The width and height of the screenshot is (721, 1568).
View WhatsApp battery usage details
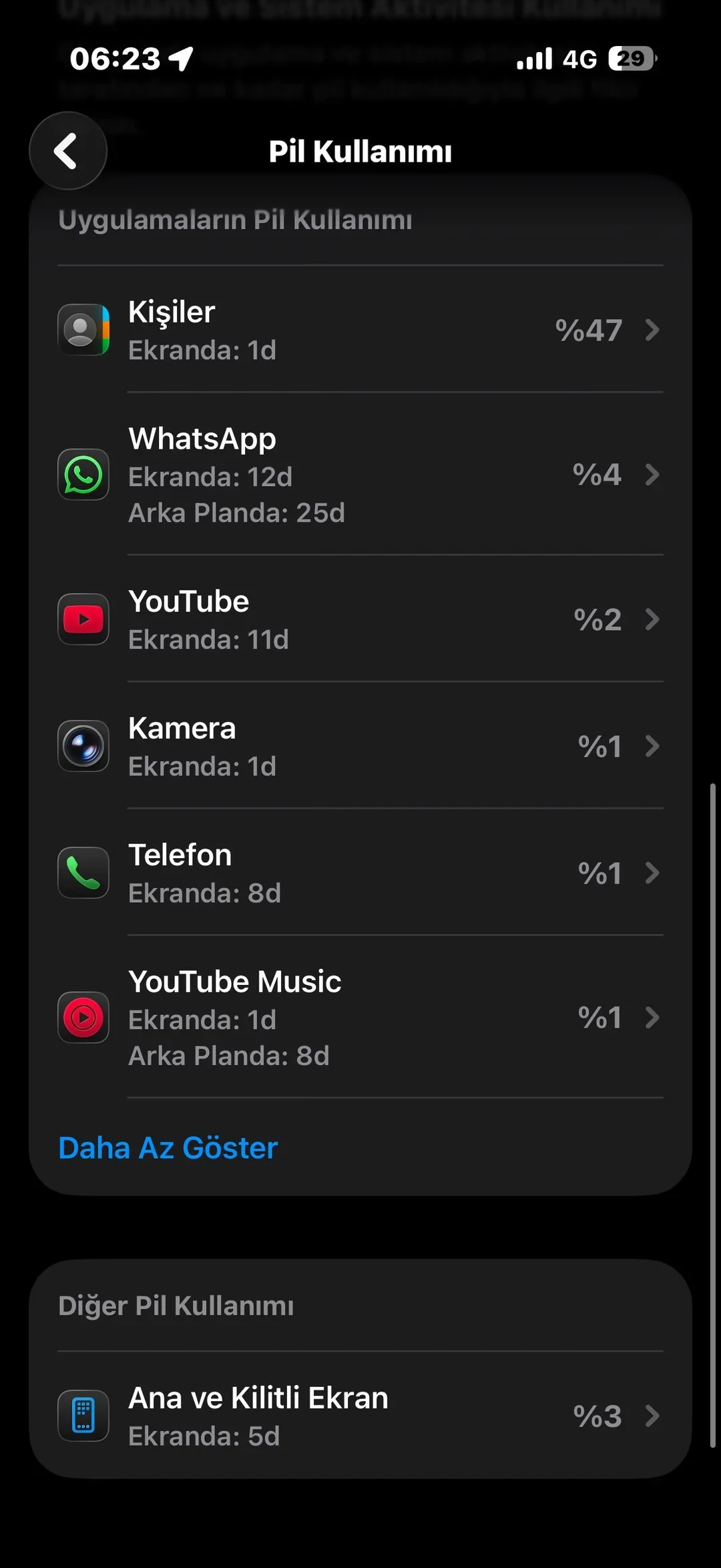pyautogui.click(x=360, y=475)
